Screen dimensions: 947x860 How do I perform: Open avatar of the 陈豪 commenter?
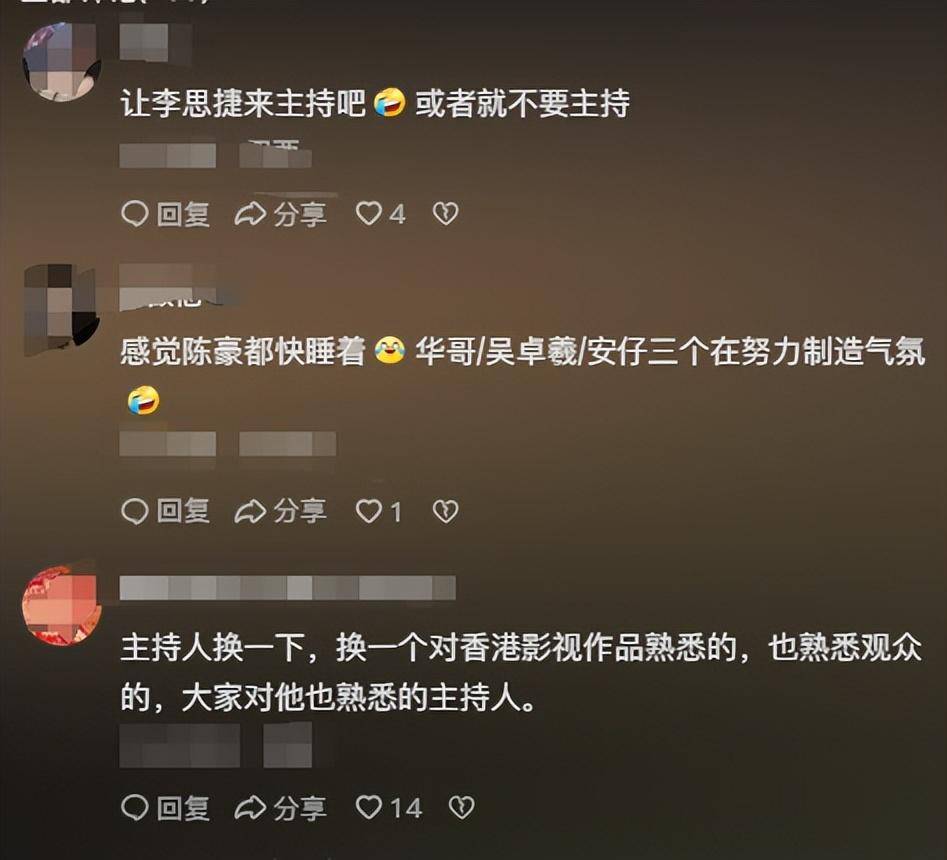pos(60,304)
